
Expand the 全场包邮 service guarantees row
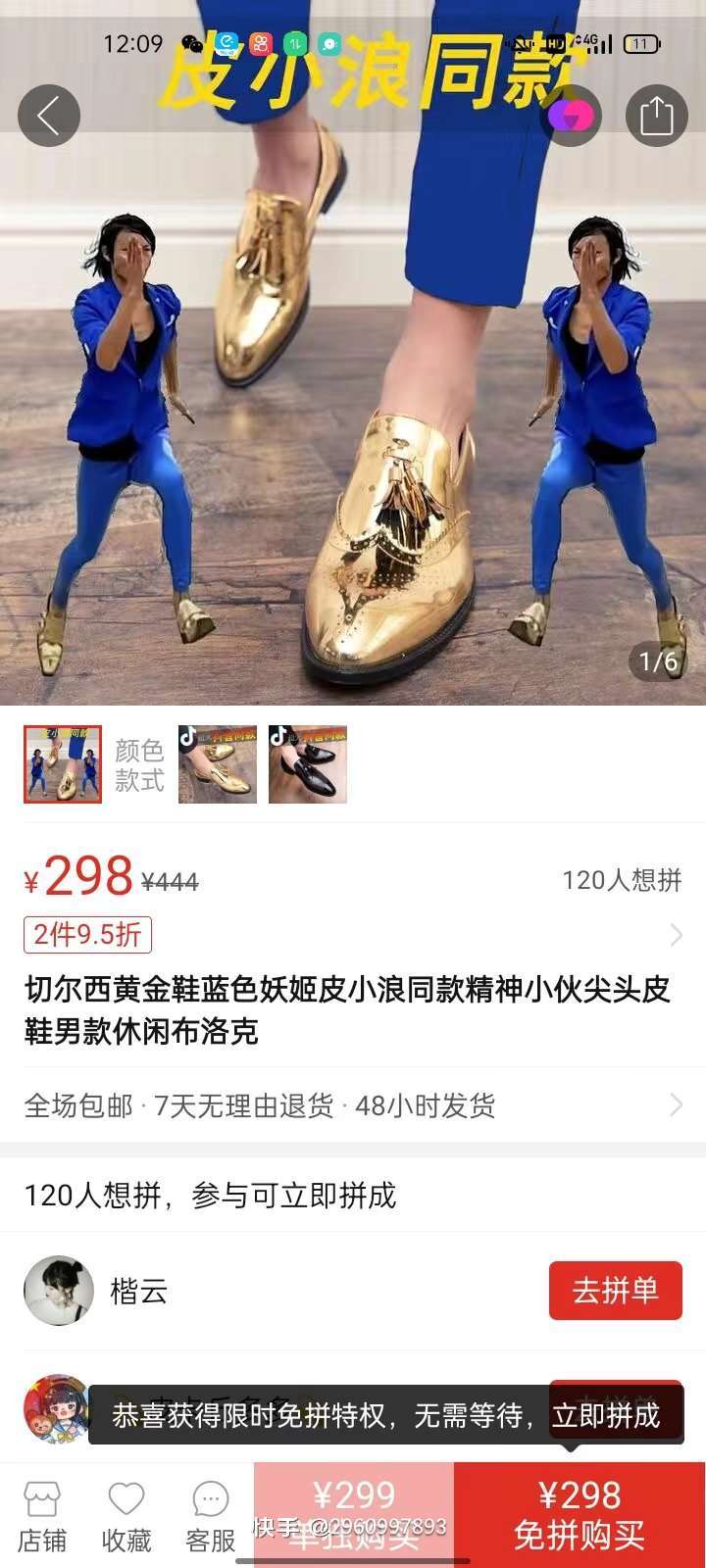tap(353, 1105)
